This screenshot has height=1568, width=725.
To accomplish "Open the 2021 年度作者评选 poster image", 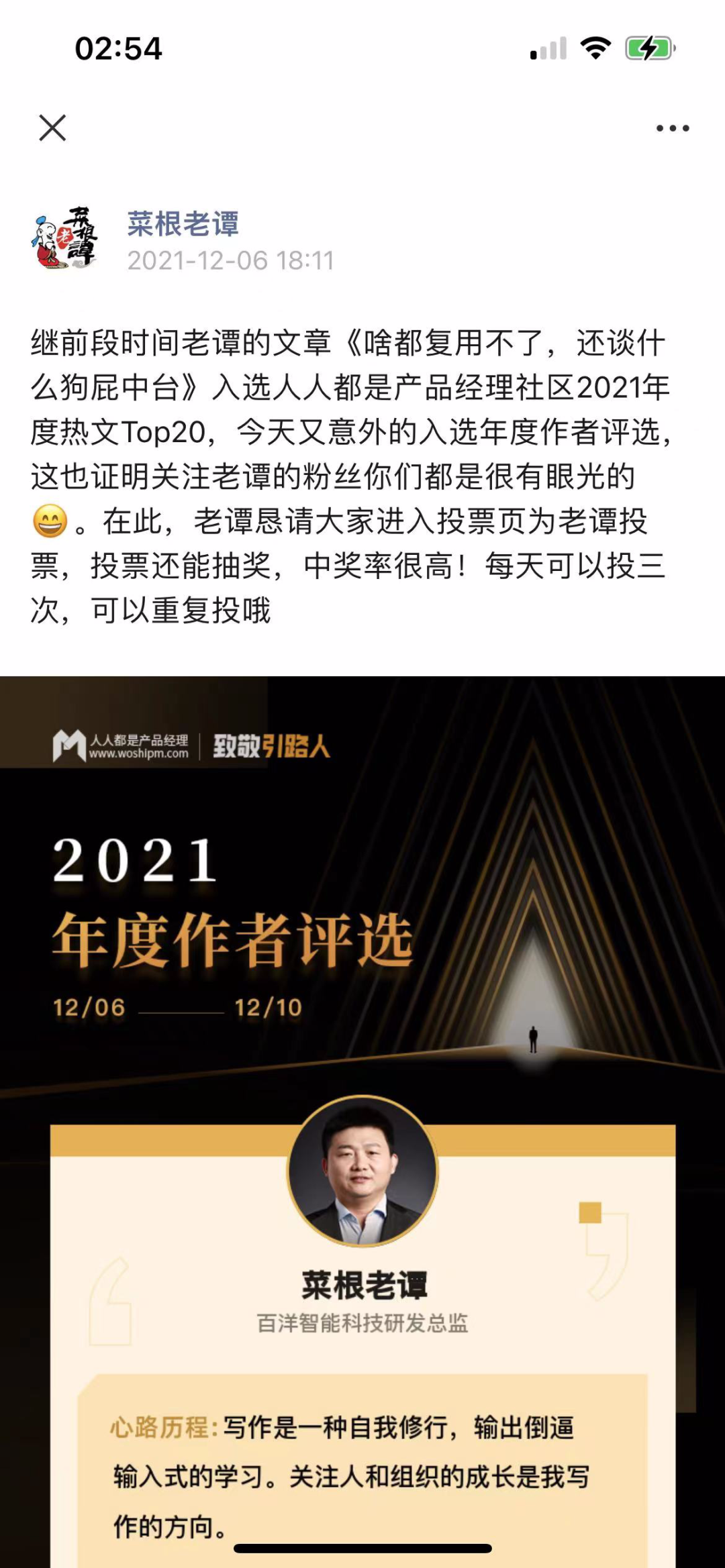I will (362, 939).
